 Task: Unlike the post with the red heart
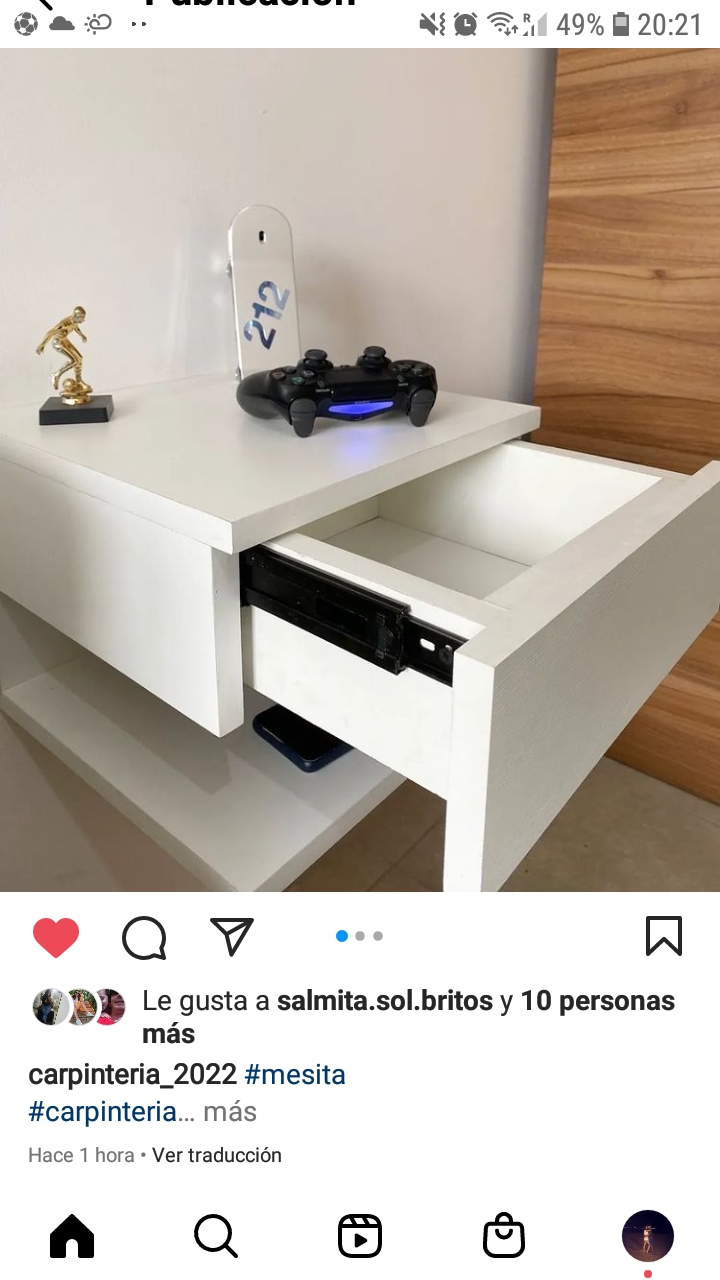56,938
